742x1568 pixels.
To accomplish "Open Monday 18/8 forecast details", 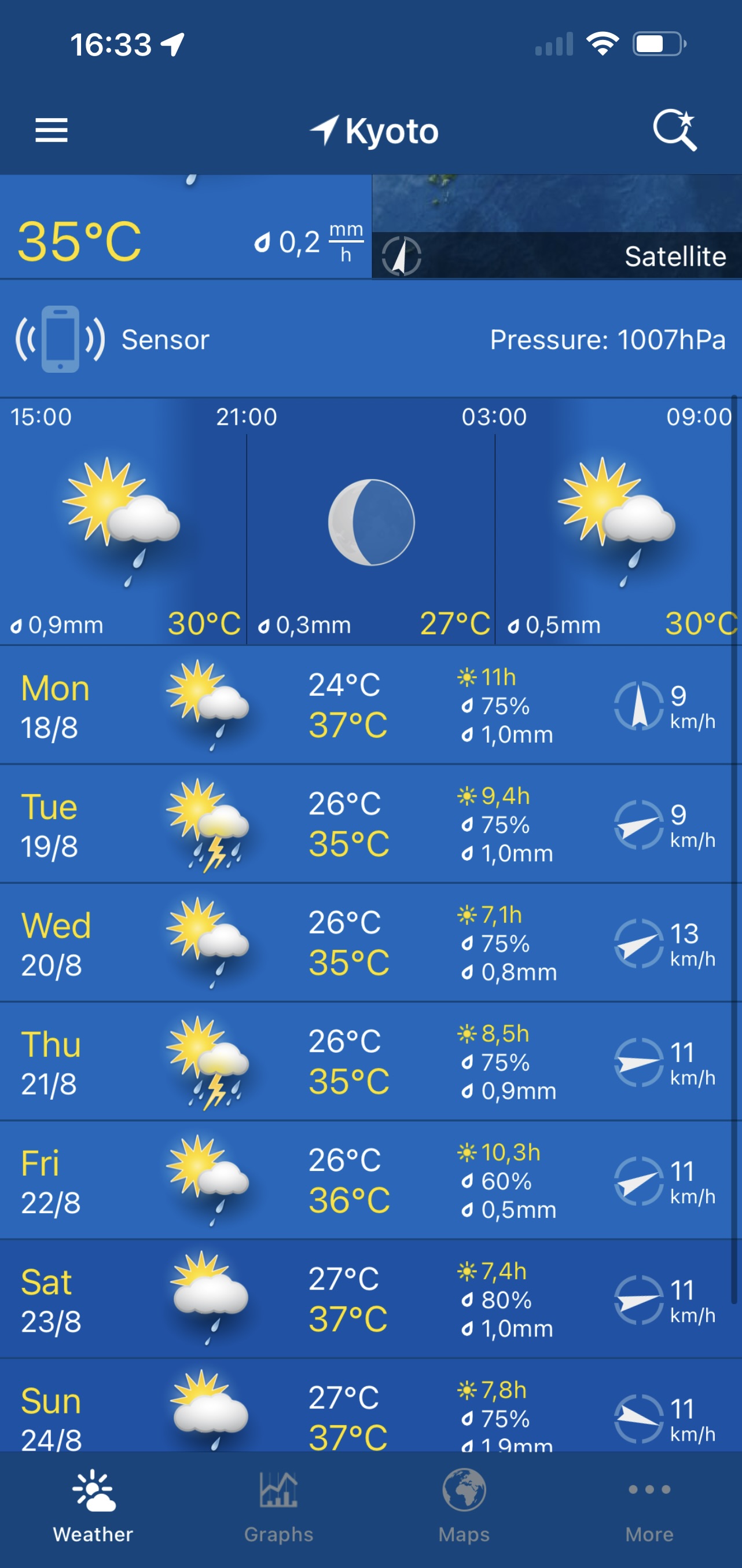I will 370,706.
